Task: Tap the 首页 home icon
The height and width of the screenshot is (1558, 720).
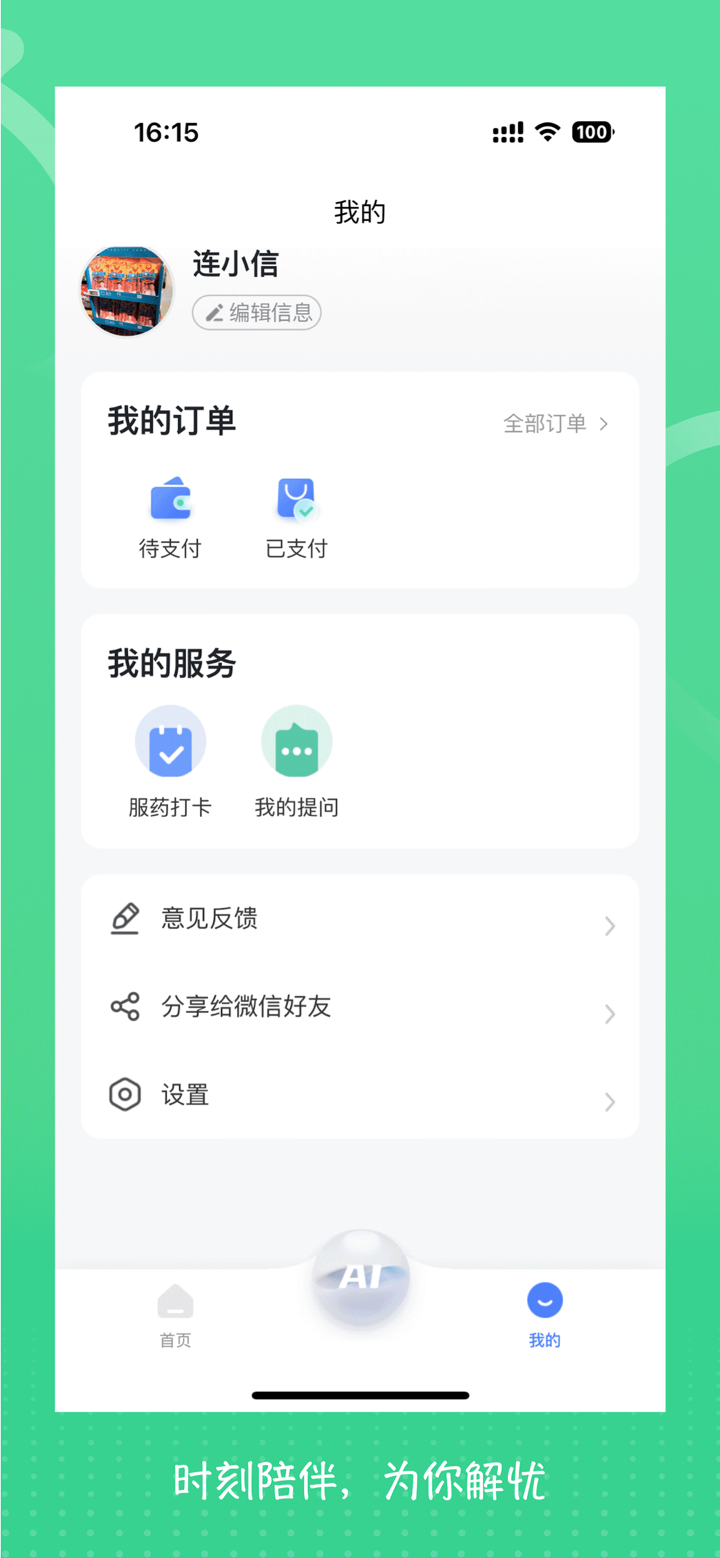Action: pos(174,1305)
